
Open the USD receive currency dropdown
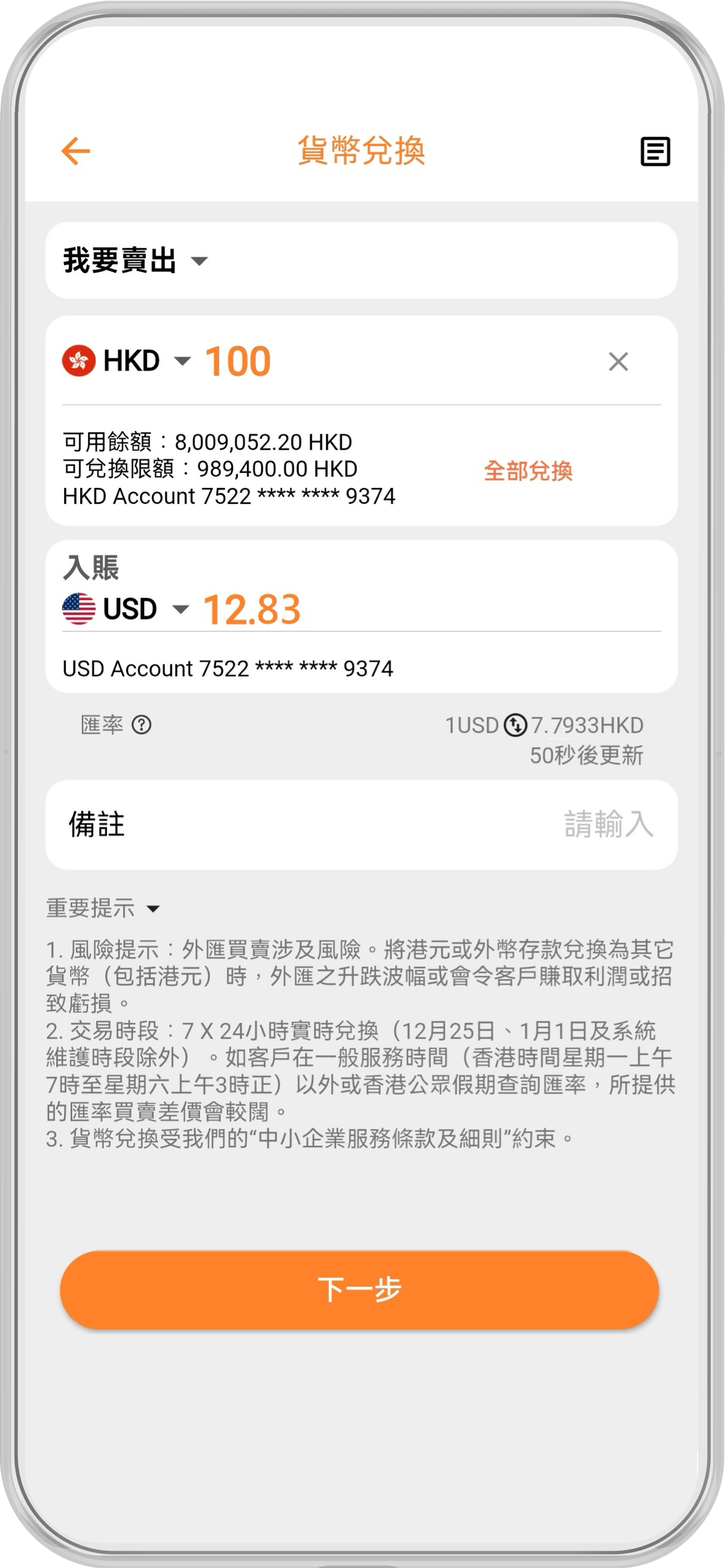pyautogui.click(x=182, y=609)
